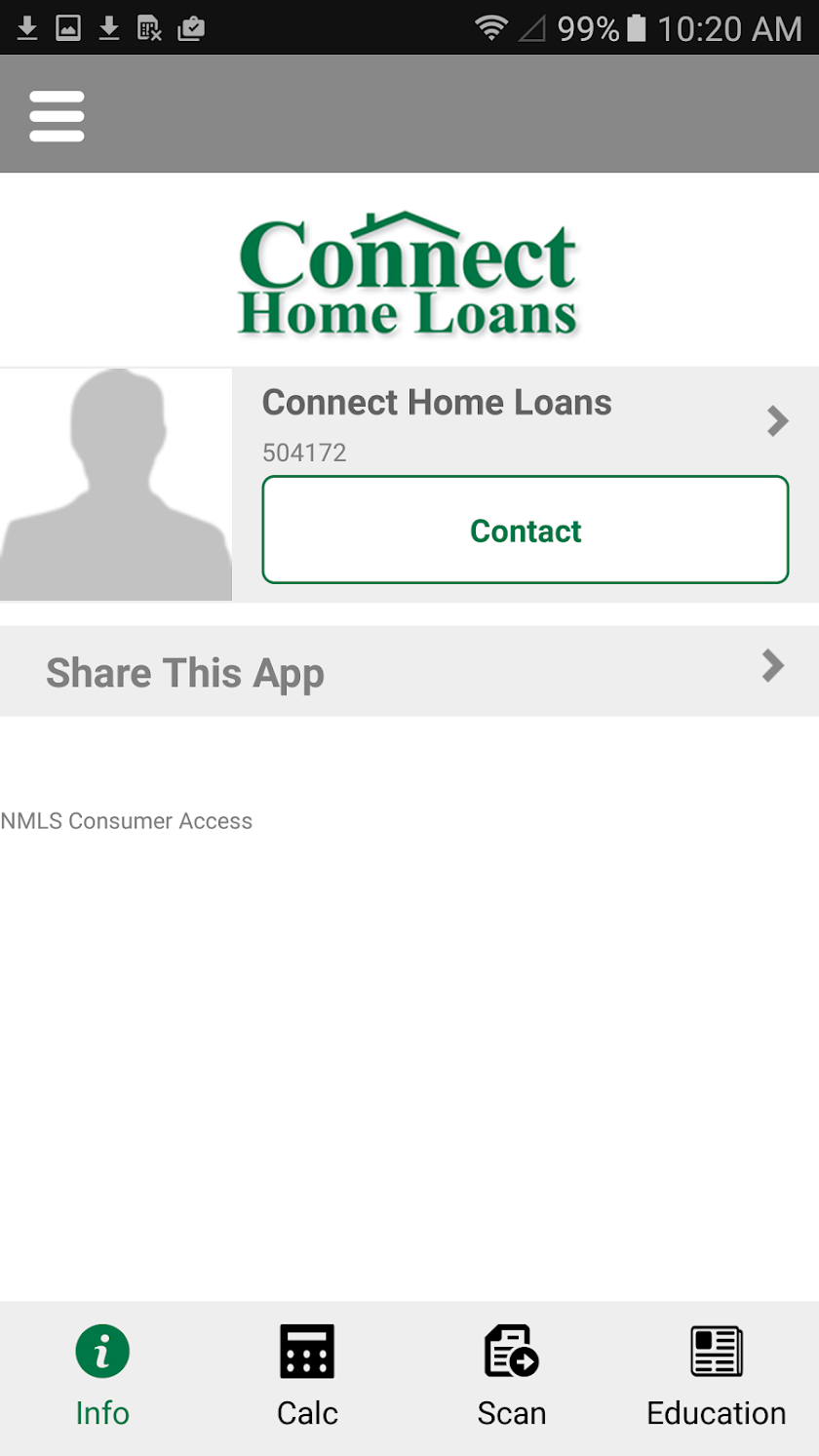Open the Share This App row
This screenshot has width=819, height=1456.
[409, 672]
